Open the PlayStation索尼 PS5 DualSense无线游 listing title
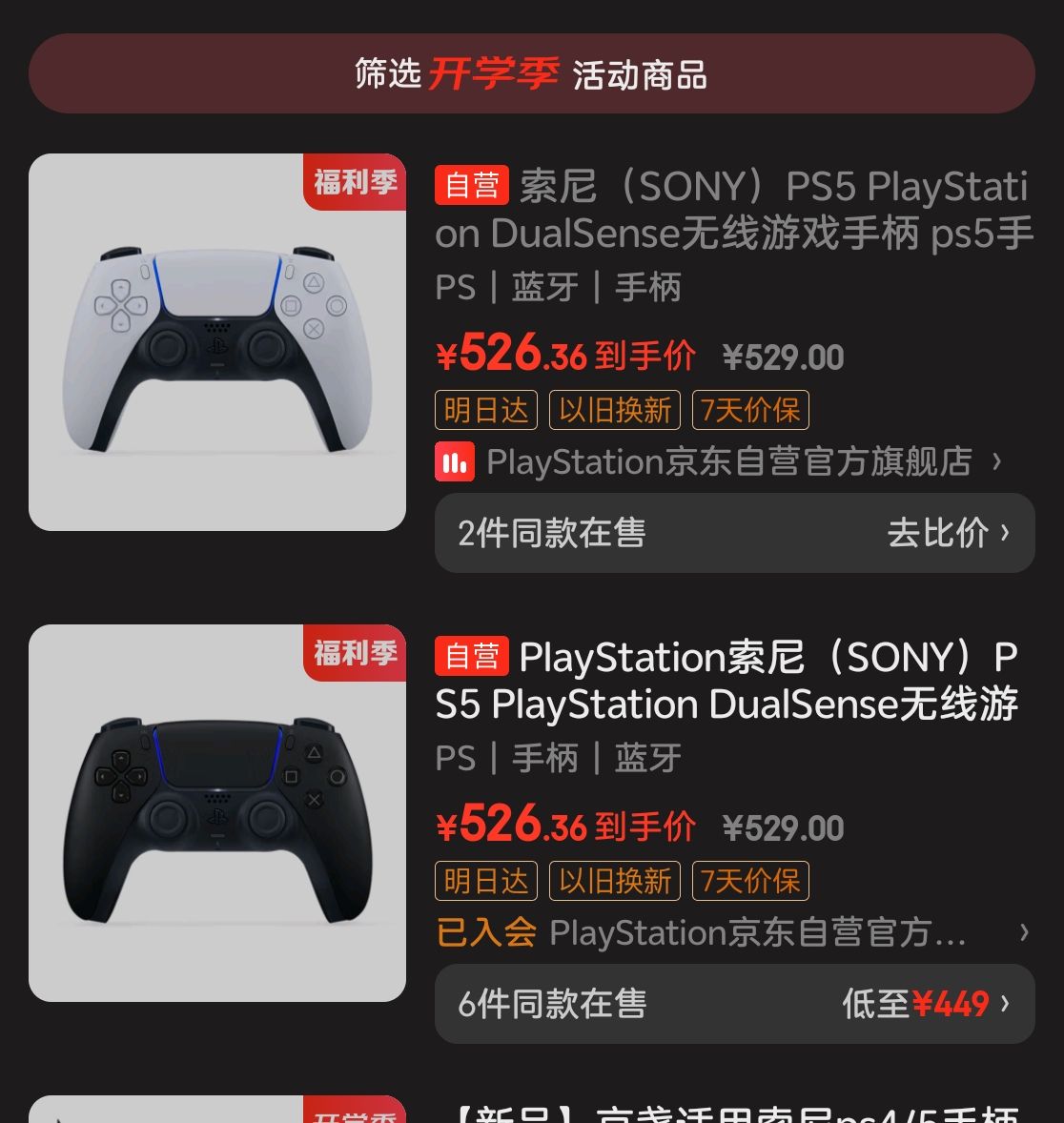The image size is (1064, 1123). [x=728, y=681]
